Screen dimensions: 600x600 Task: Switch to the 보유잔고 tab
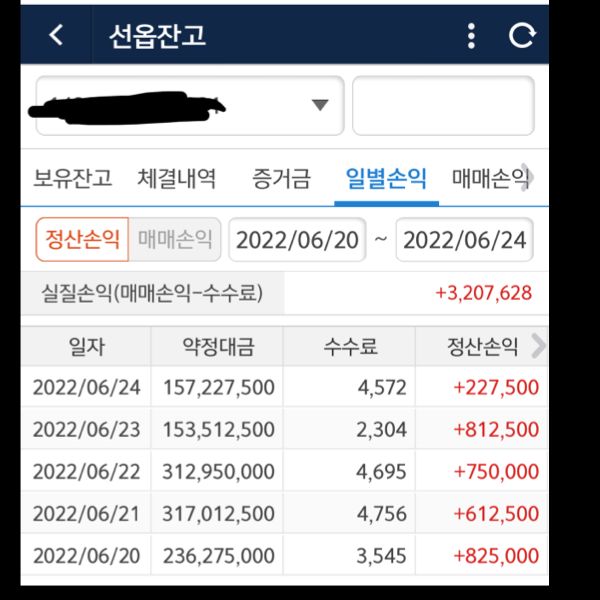coord(73,179)
